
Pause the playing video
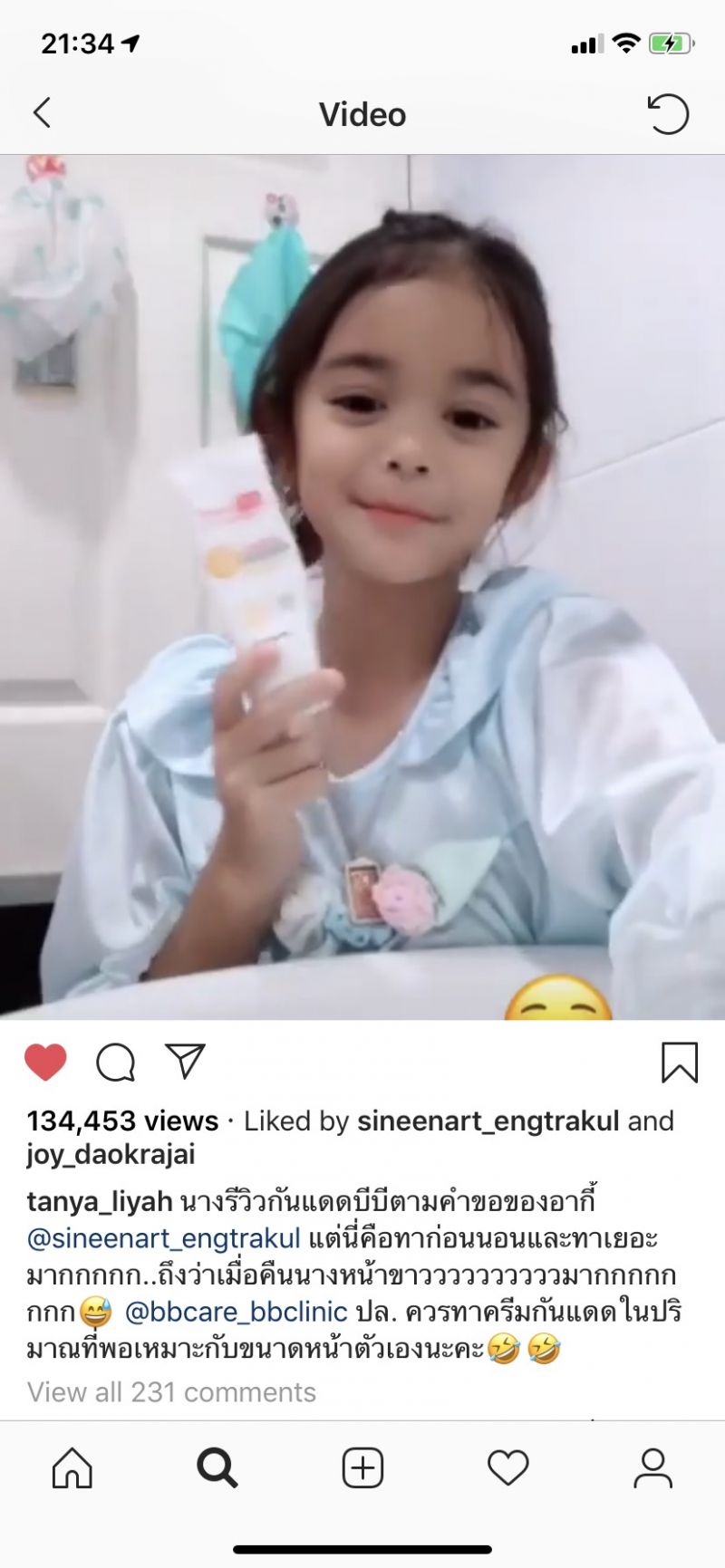(362, 587)
